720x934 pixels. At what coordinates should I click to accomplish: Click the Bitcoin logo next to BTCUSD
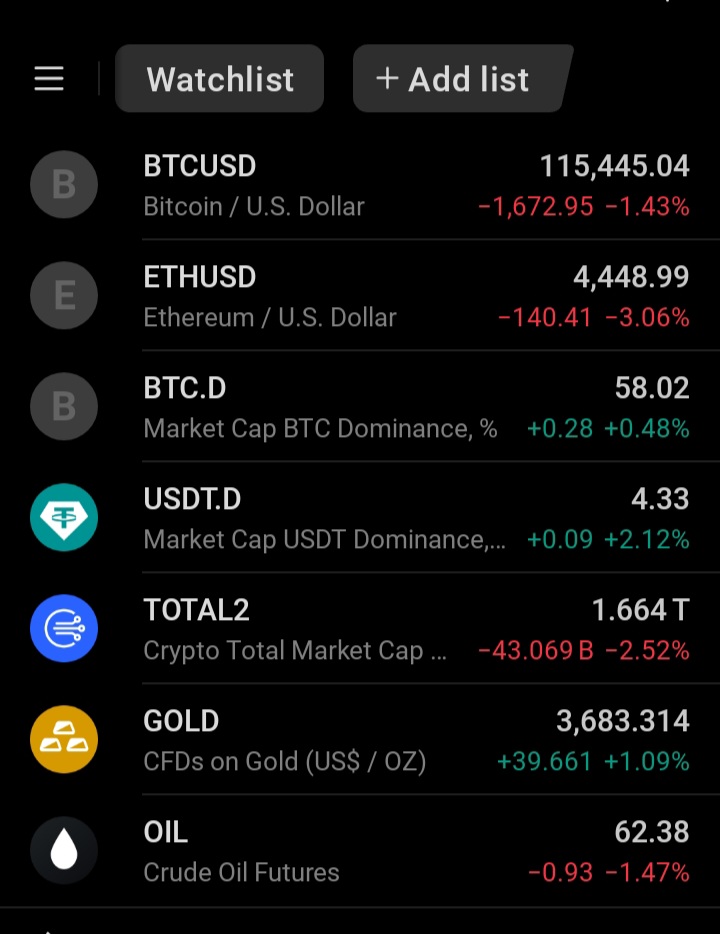pyautogui.click(x=64, y=185)
